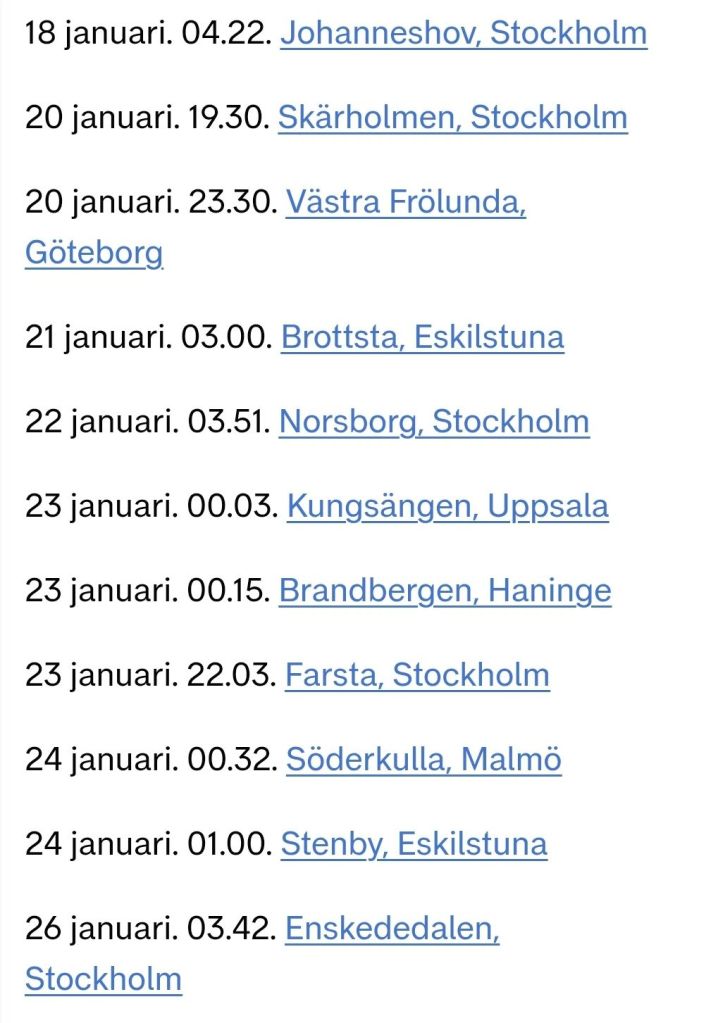Screen dimensions: 718x1023
Task: Open the Norsborg, Stockholm link
Action: pyautogui.click(x=434, y=421)
